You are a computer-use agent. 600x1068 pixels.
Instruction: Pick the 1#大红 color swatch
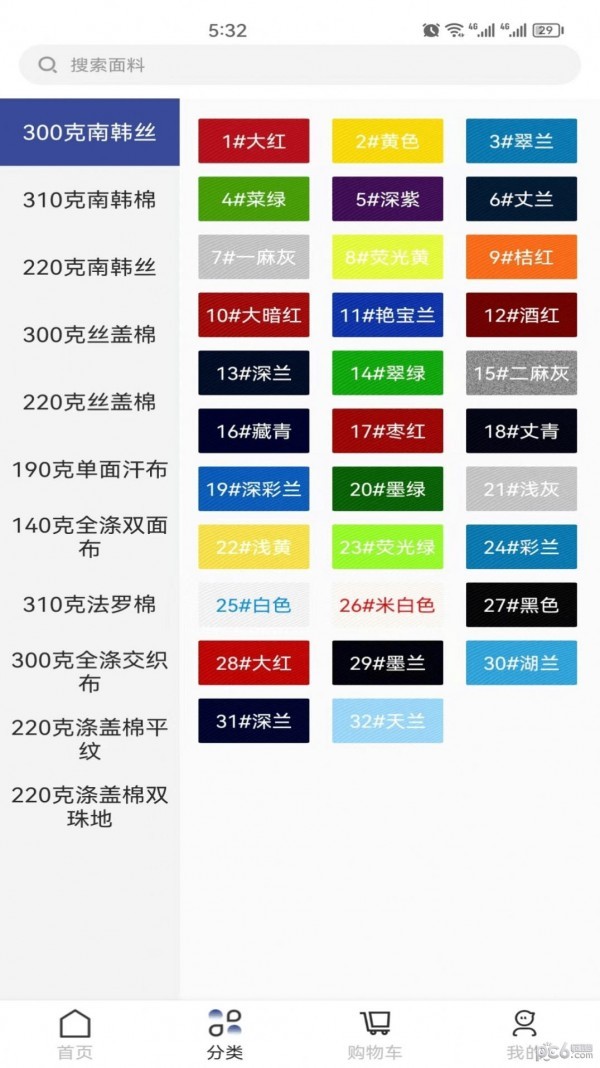click(254, 141)
